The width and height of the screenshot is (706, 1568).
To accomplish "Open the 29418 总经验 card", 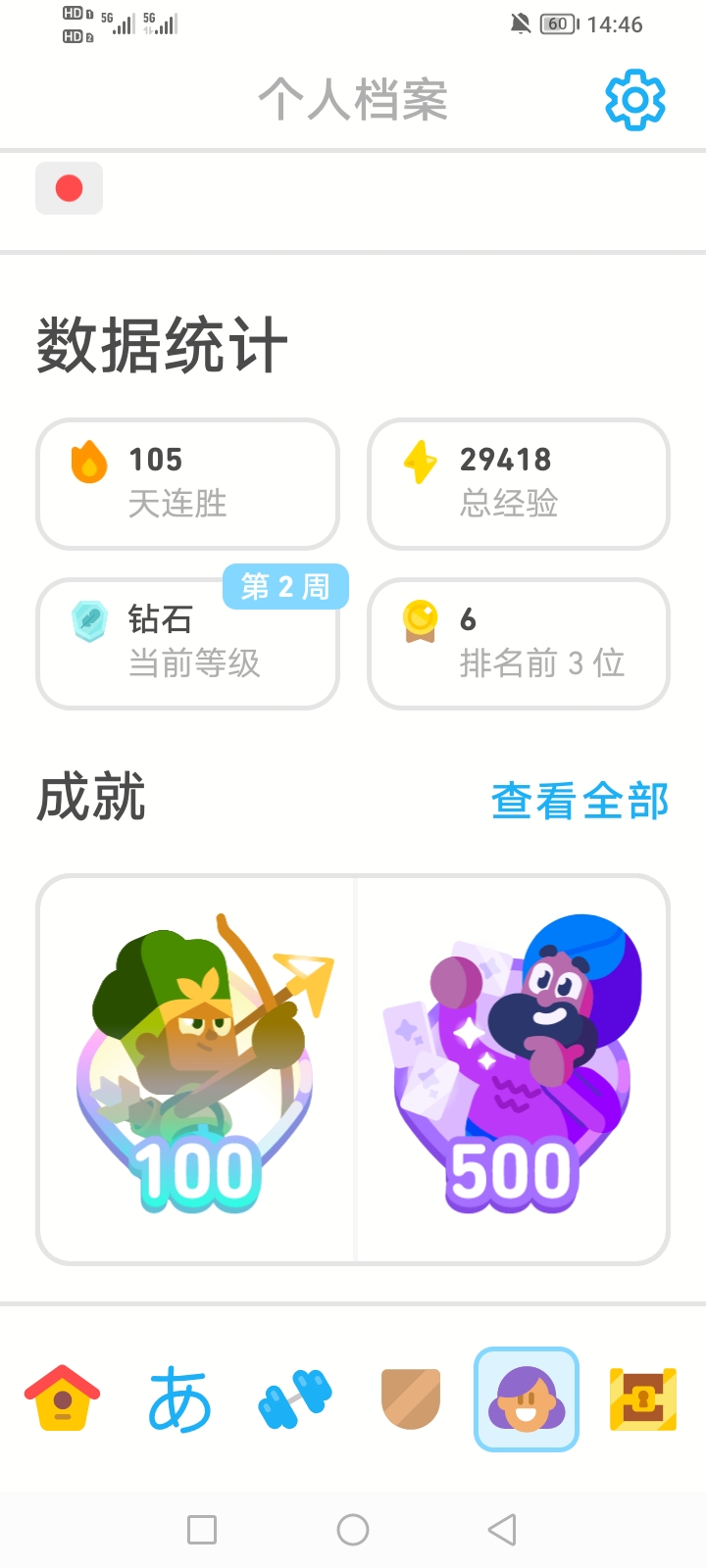I will 519,484.
